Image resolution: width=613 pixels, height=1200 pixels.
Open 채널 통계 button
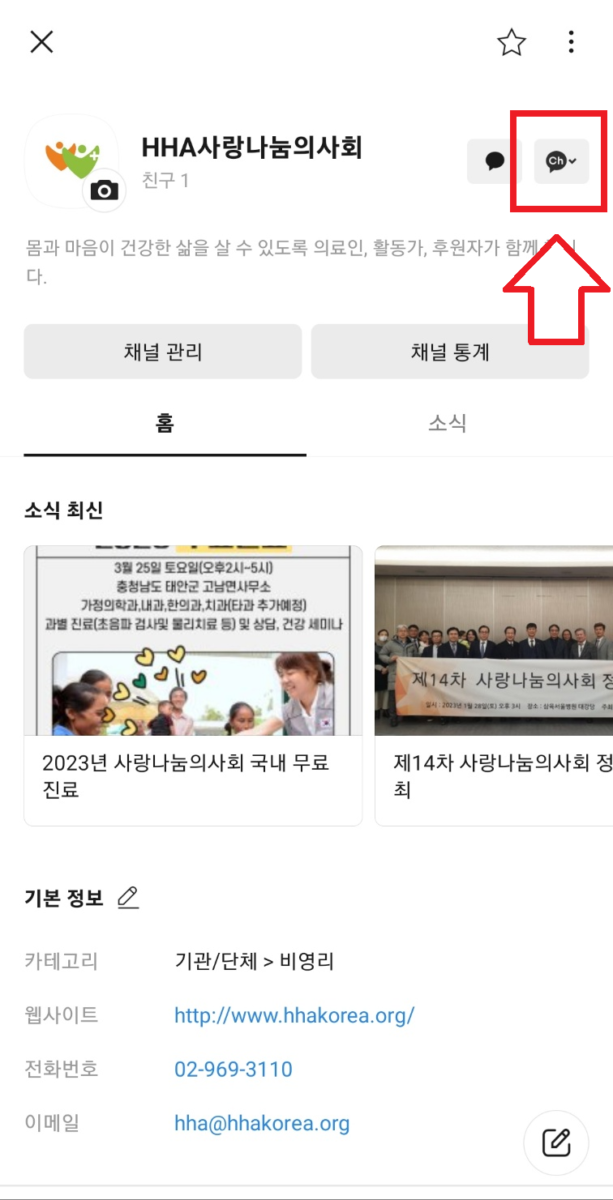click(x=450, y=351)
